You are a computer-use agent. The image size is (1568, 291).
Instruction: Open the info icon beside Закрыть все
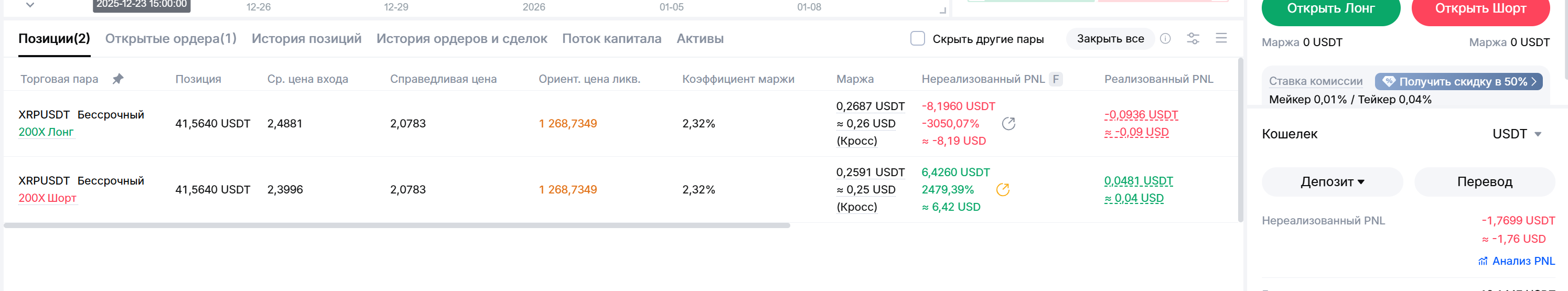pyautogui.click(x=1165, y=38)
